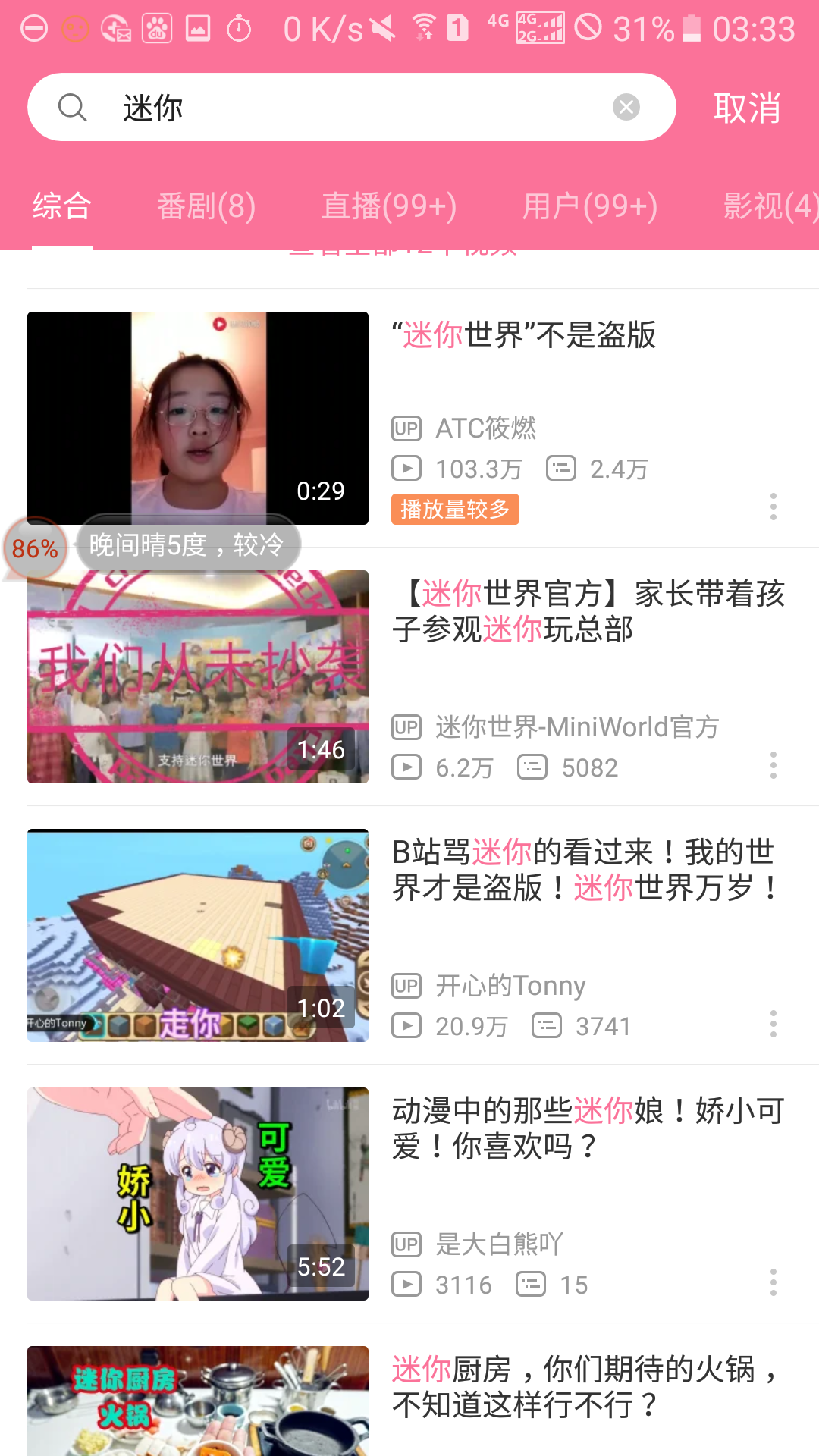Clear the search text with the X button
This screenshot has height=1456, width=819.
point(626,107)
